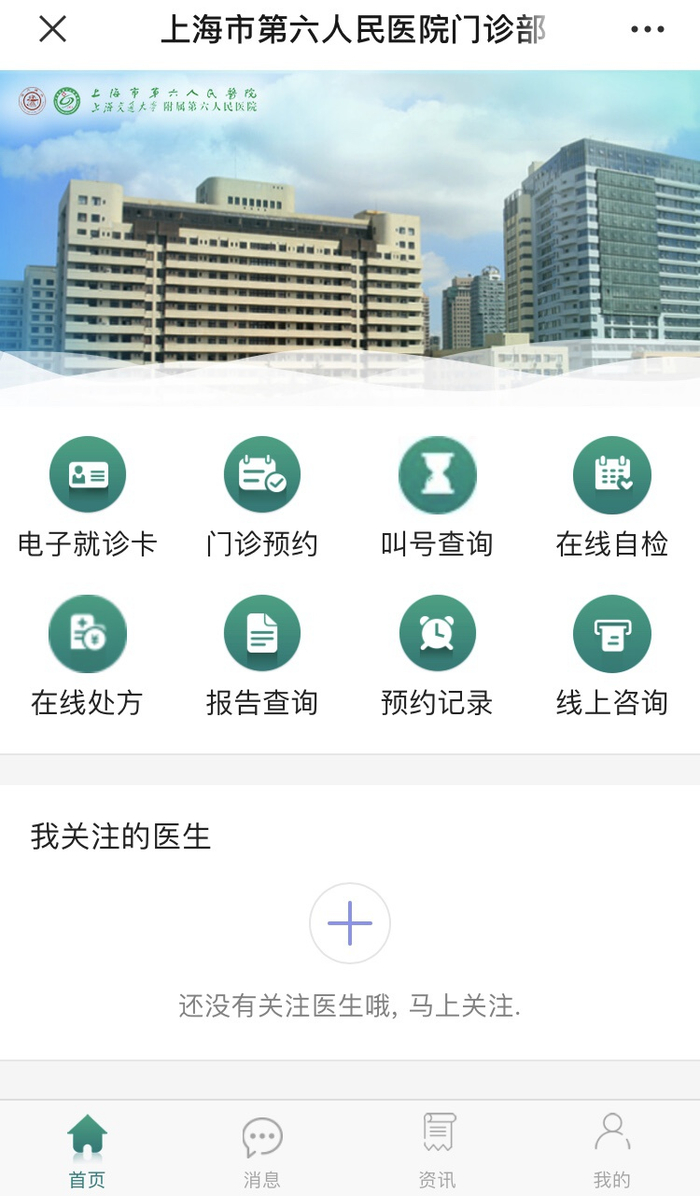Book an outpatient appointment via 门诊预约
The height and width of the screenshot is (1196, 700).
click(x=262, y=475)
